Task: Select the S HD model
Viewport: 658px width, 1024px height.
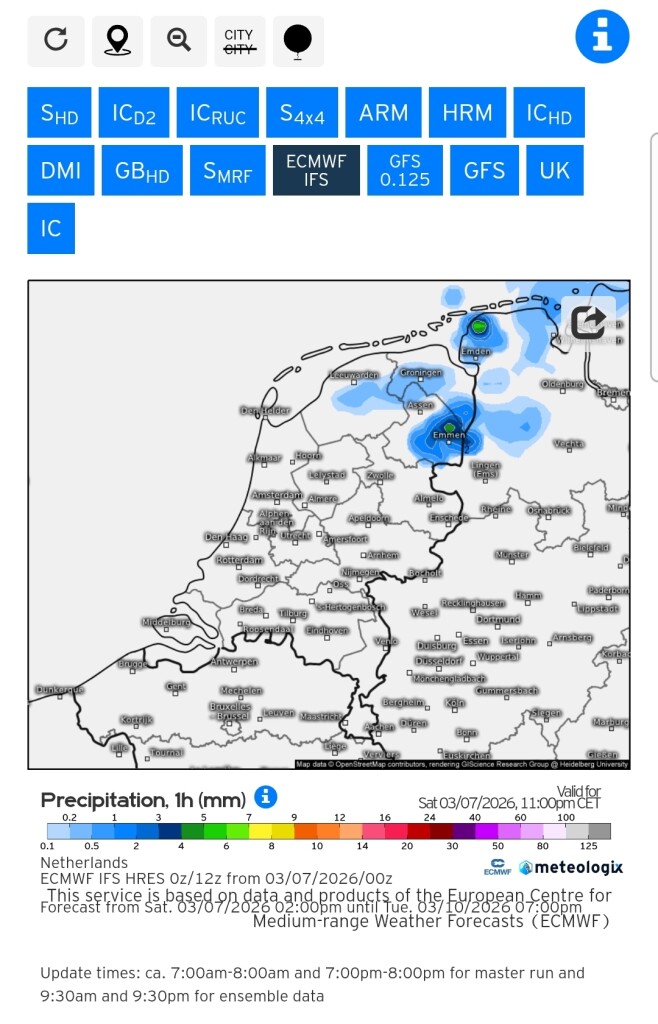Action: pos(59,113)
